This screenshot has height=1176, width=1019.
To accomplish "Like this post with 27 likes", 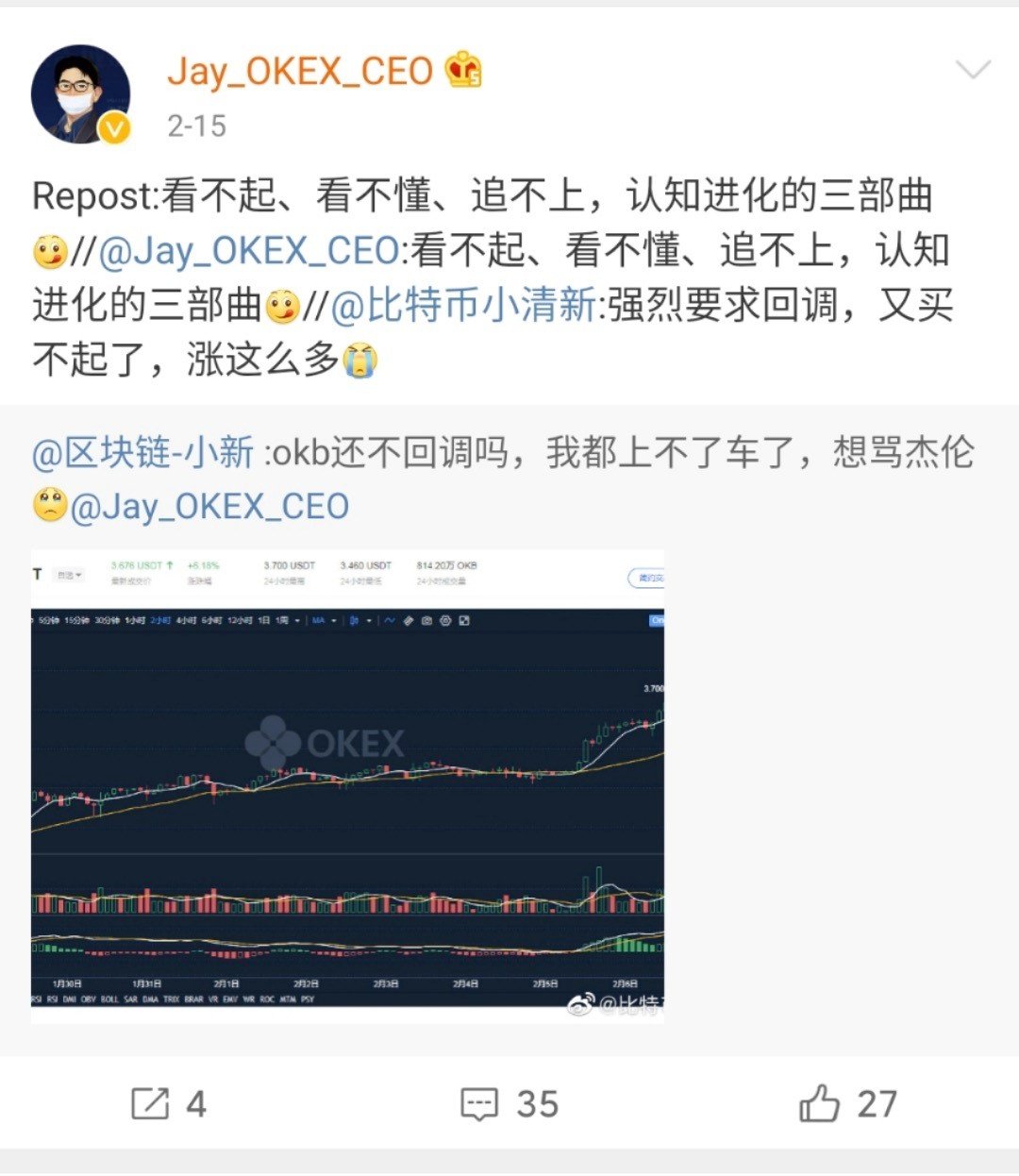I will [847, 1103].
